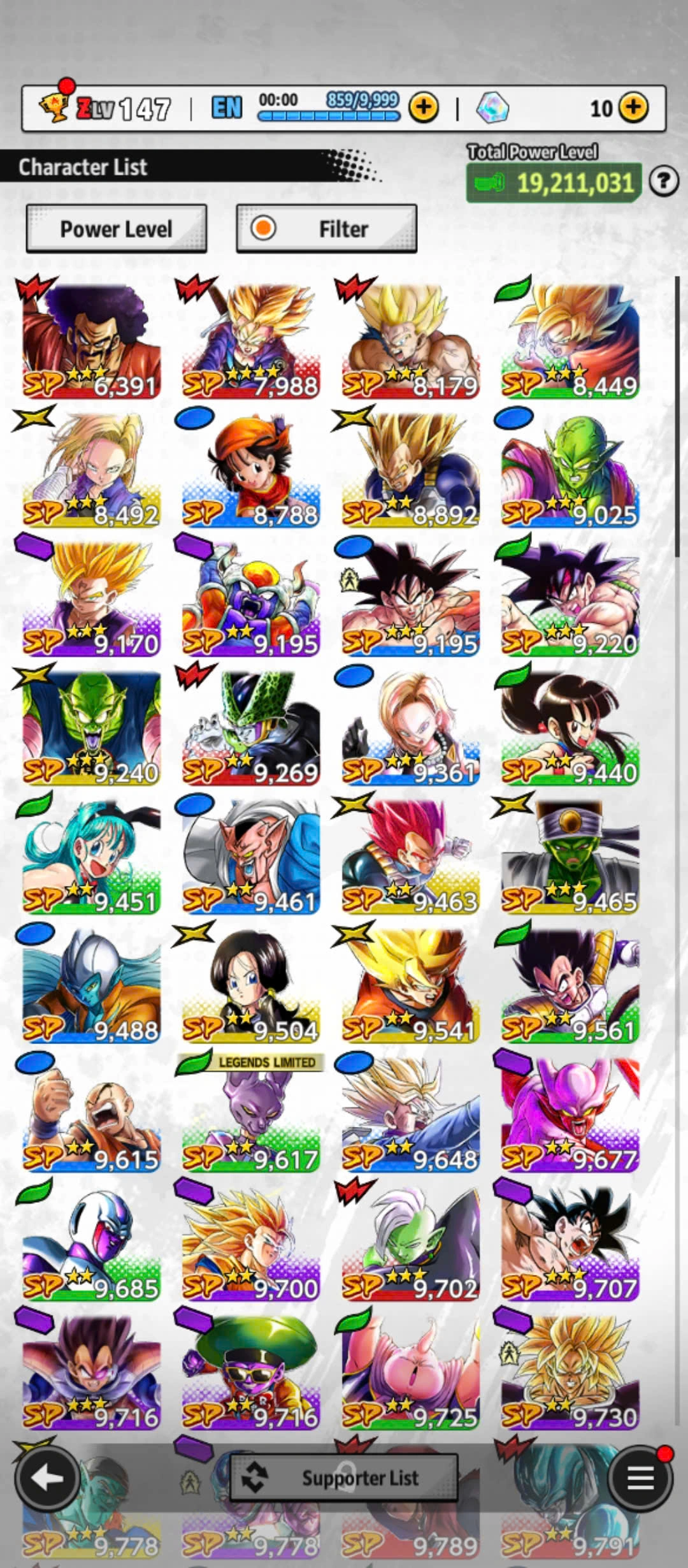The image size is (688, 1568).
Task: Open the Legends Limited card 9,617
Action: pyautogui.click(x=251, y=1115)
